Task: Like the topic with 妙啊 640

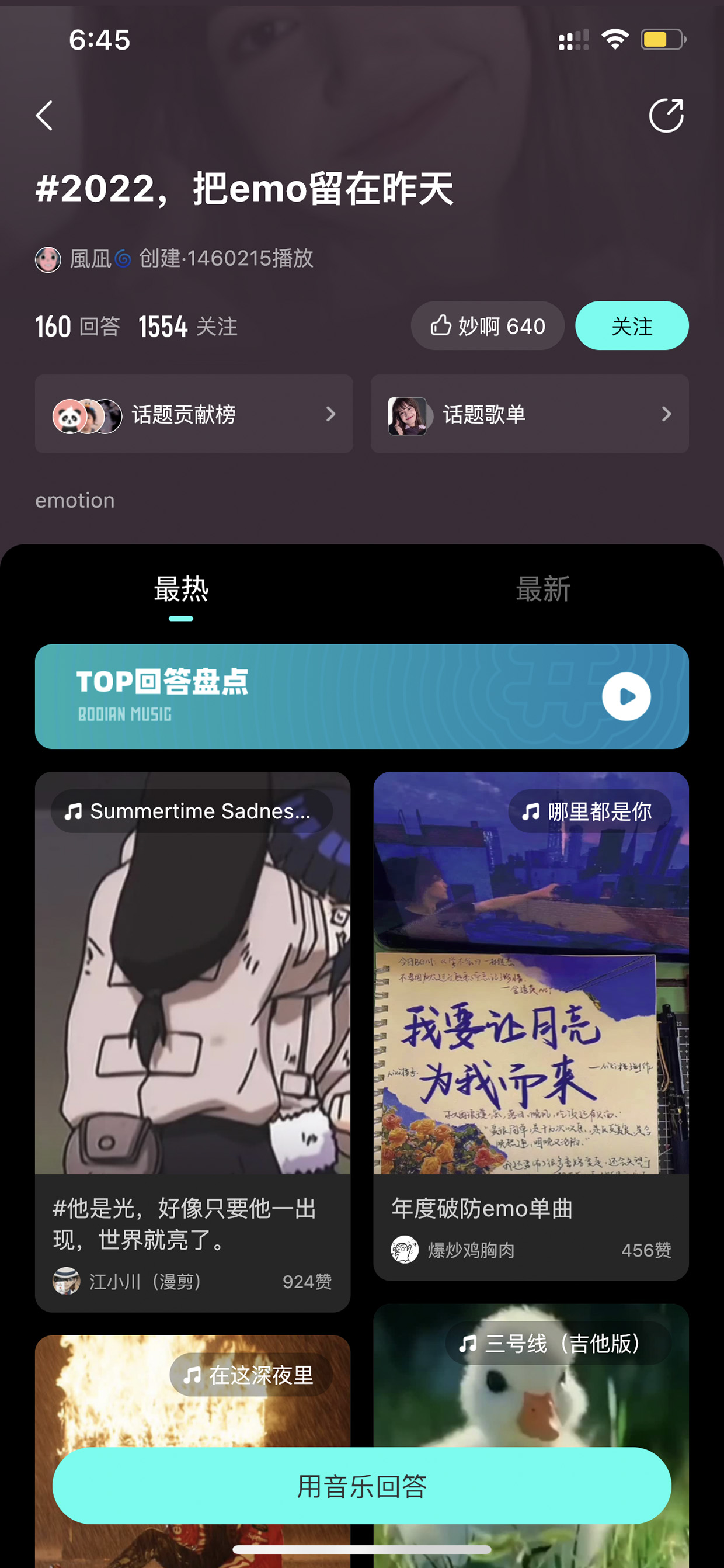Action: pyautogui.click(x=488, y=325)
